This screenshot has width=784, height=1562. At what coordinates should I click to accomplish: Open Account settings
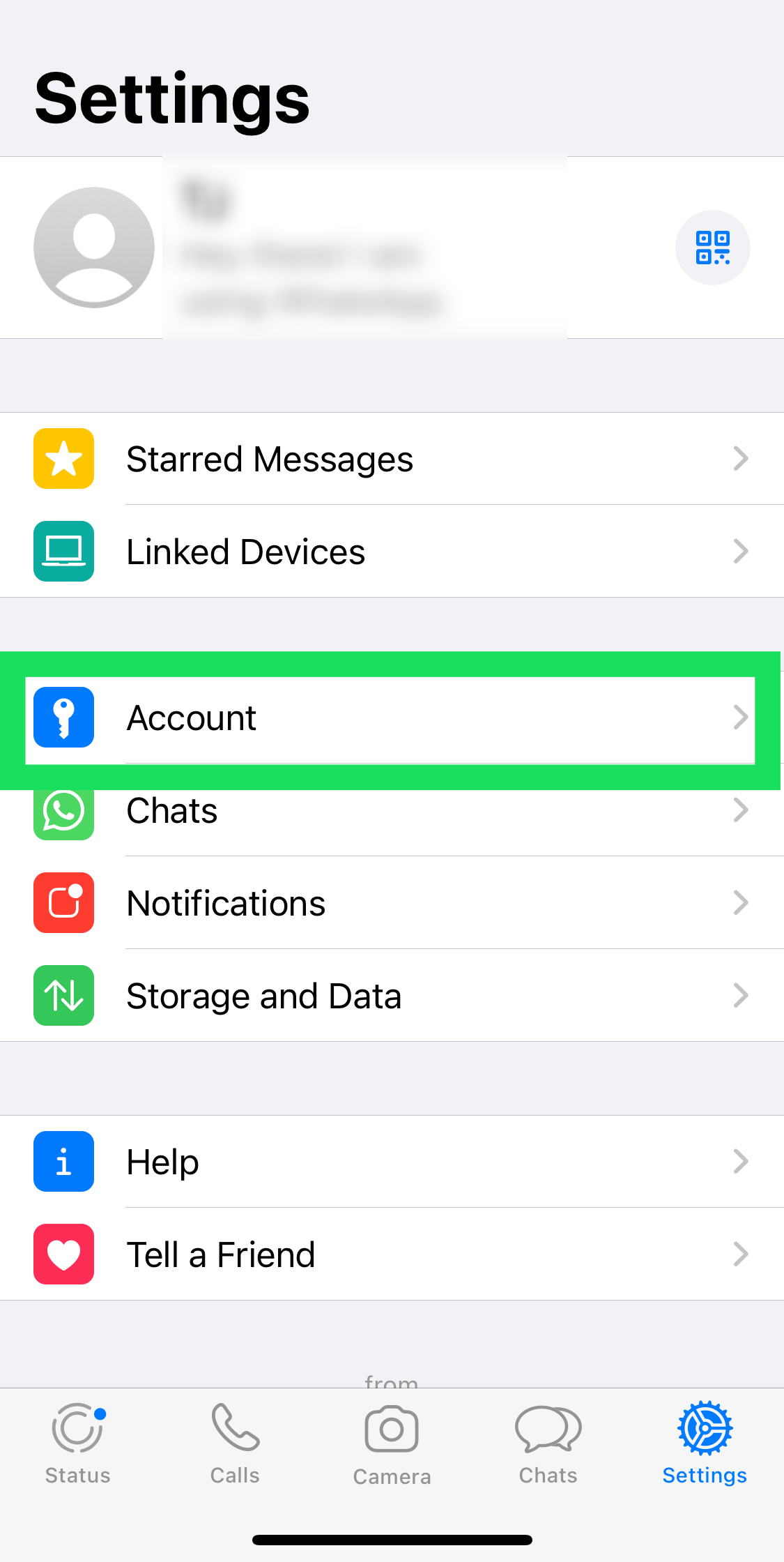390,718
